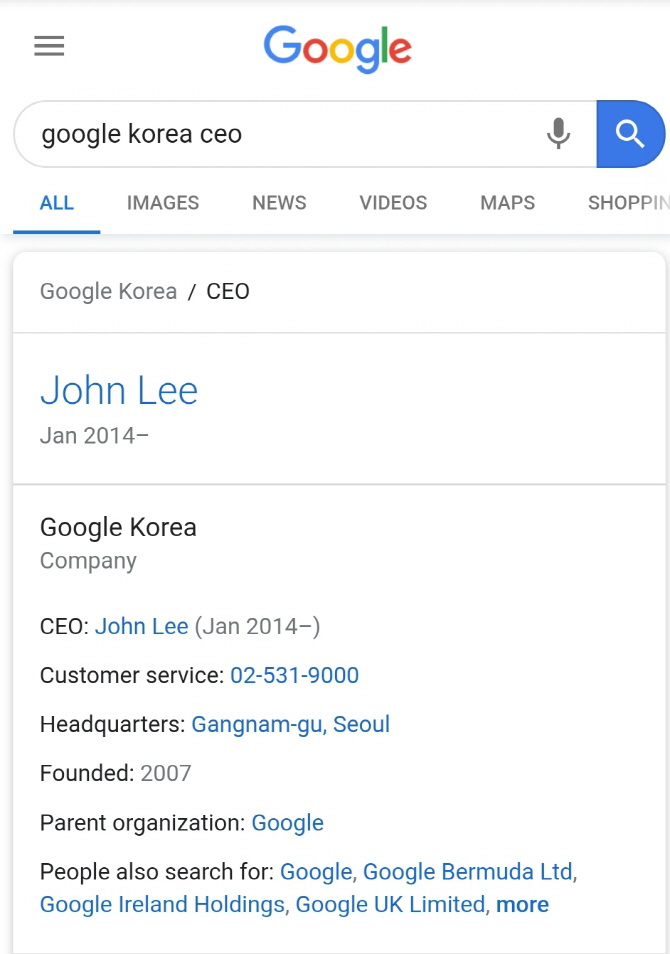Screen dimensions: 670x954
Task: Select the All results tab
Action: coord(57,203)
